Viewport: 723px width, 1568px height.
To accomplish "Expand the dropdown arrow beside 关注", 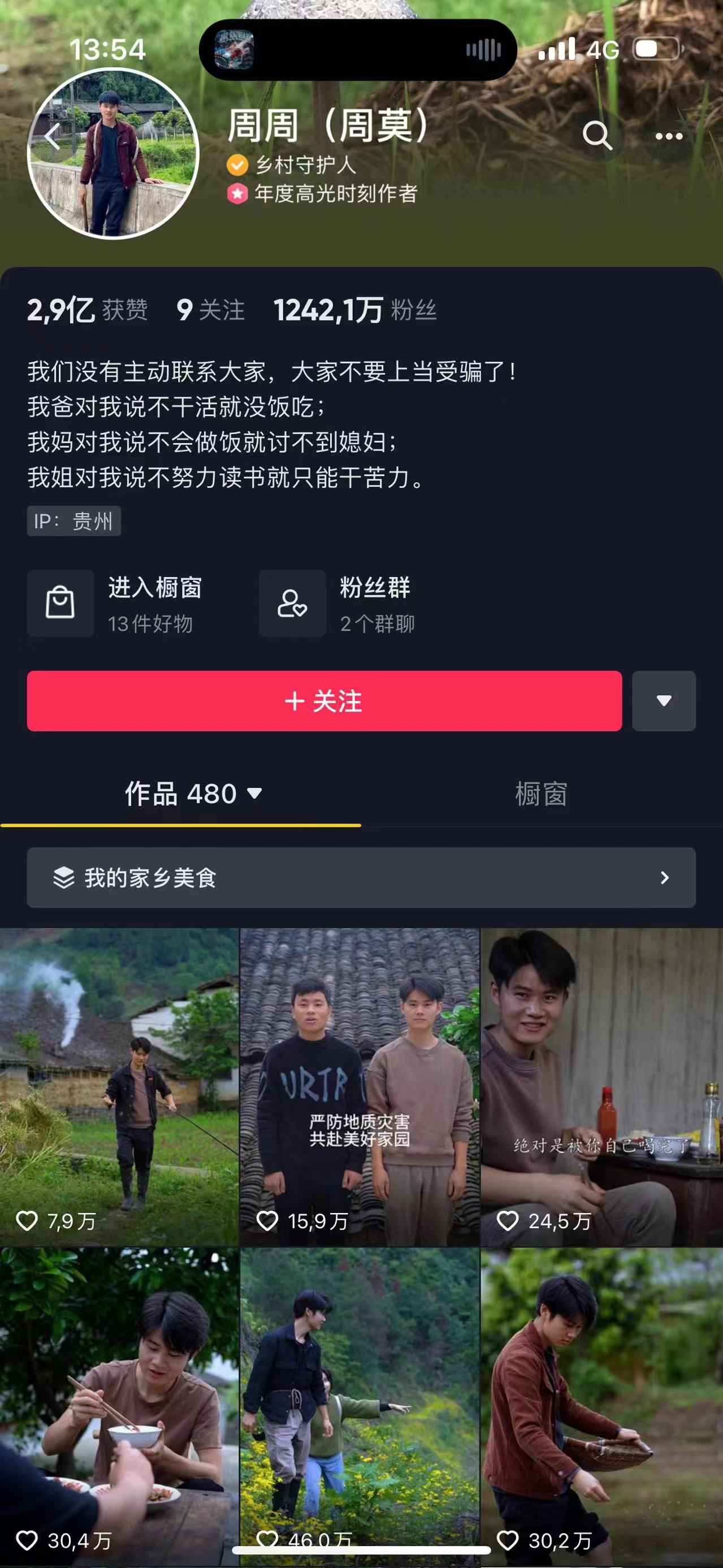I will click(x=663, y=701).
